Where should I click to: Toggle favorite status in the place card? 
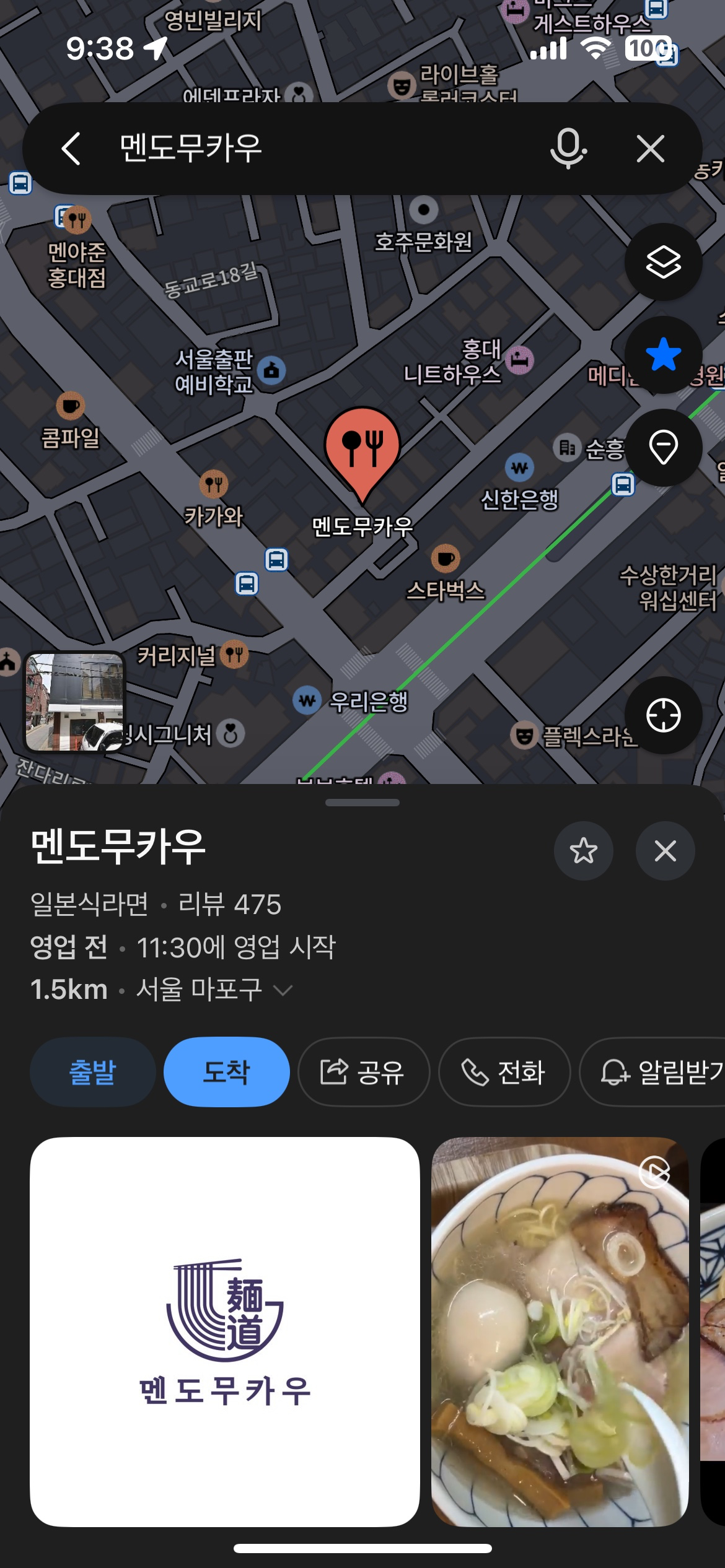click(x=583, y=851)
